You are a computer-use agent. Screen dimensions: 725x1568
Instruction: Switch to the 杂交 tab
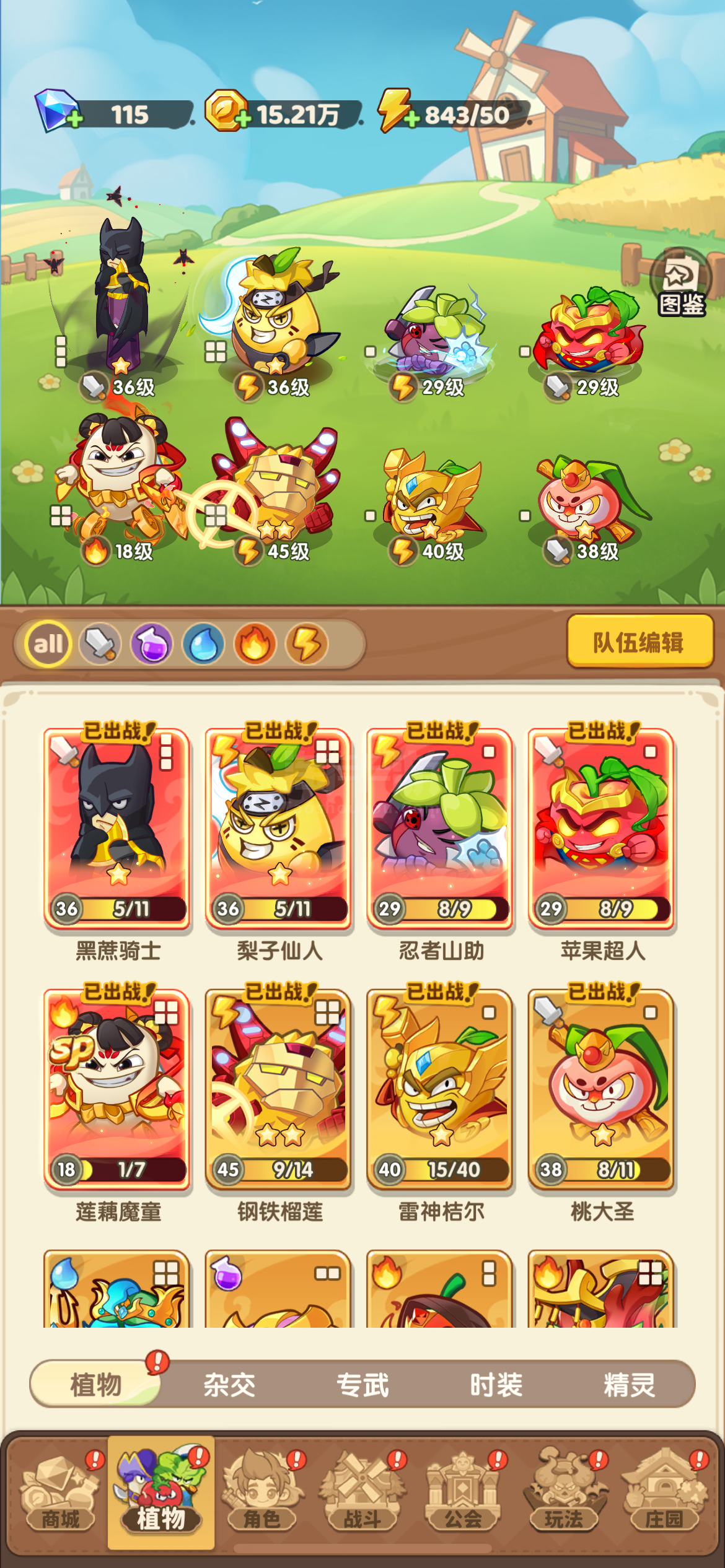pos(229,1385)
